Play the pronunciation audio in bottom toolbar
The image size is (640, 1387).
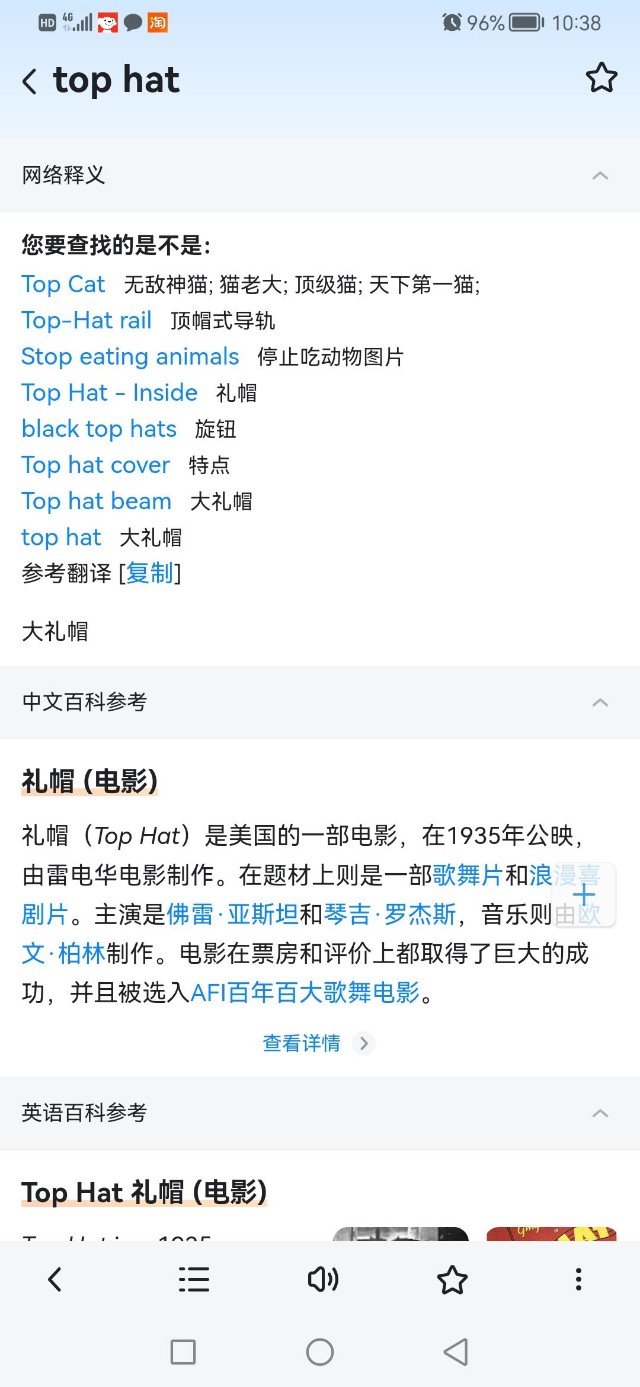(322, 1279)
